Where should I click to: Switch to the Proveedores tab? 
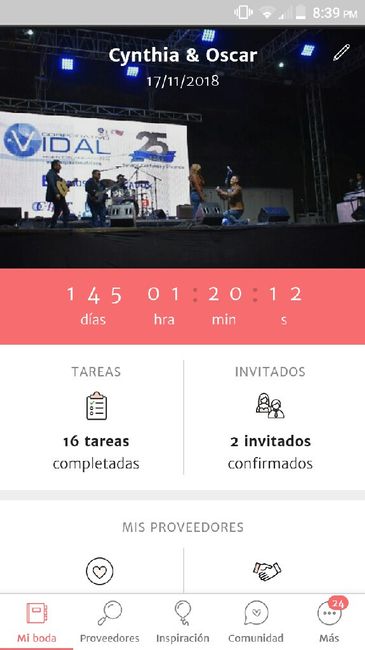[110, 622]
